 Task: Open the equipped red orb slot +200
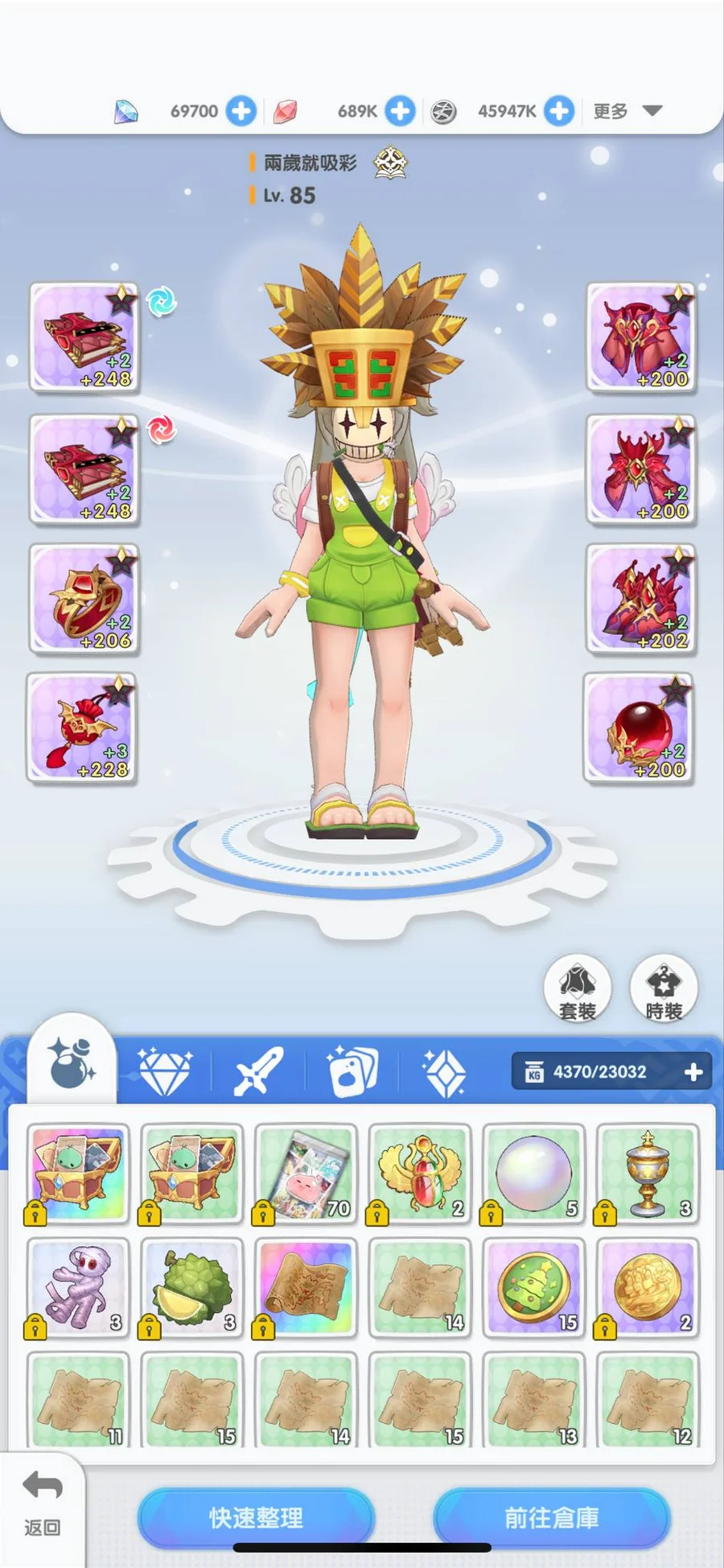coord(640,728)
